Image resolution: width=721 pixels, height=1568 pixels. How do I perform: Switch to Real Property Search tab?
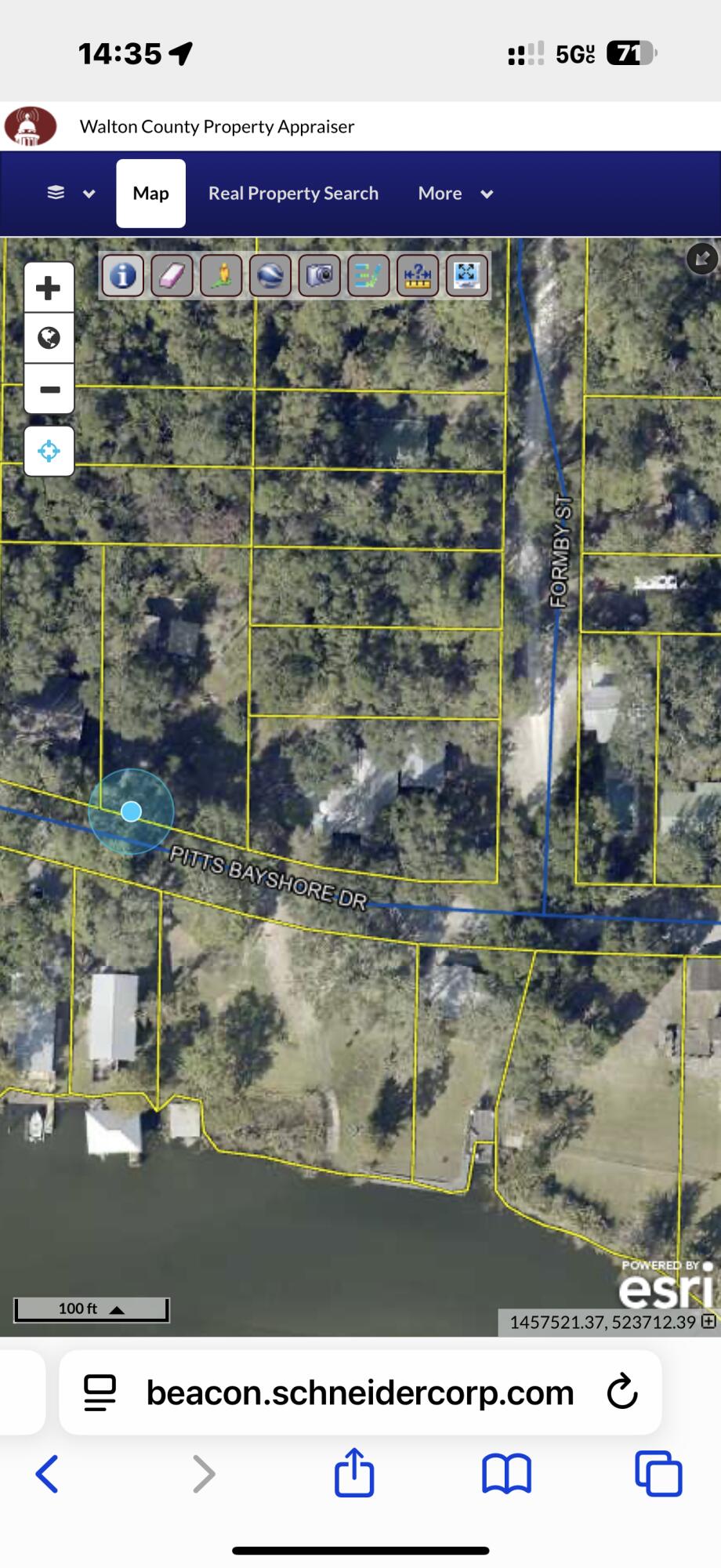[x=293, y=194]
